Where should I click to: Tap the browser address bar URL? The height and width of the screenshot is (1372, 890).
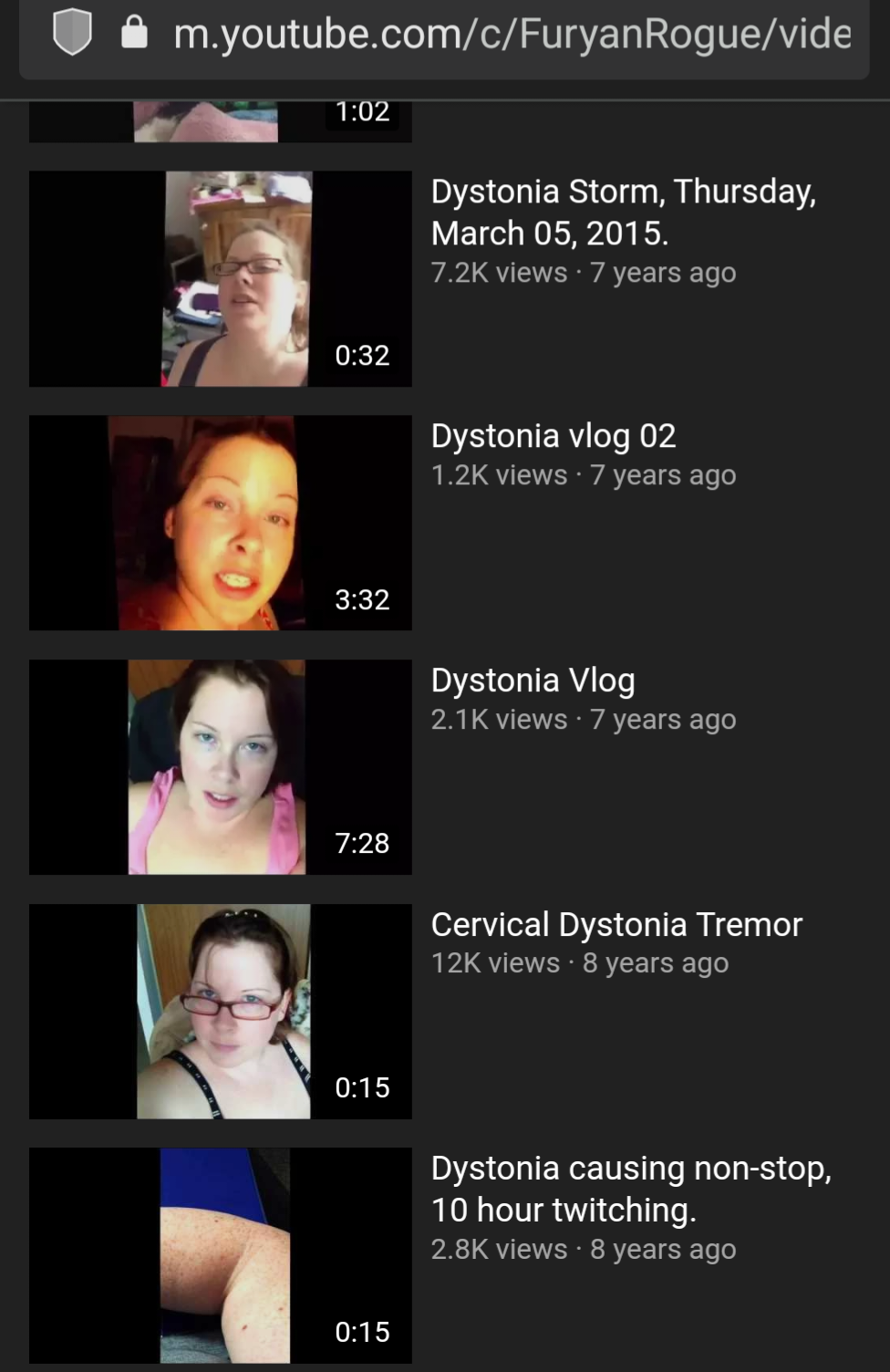511,35
